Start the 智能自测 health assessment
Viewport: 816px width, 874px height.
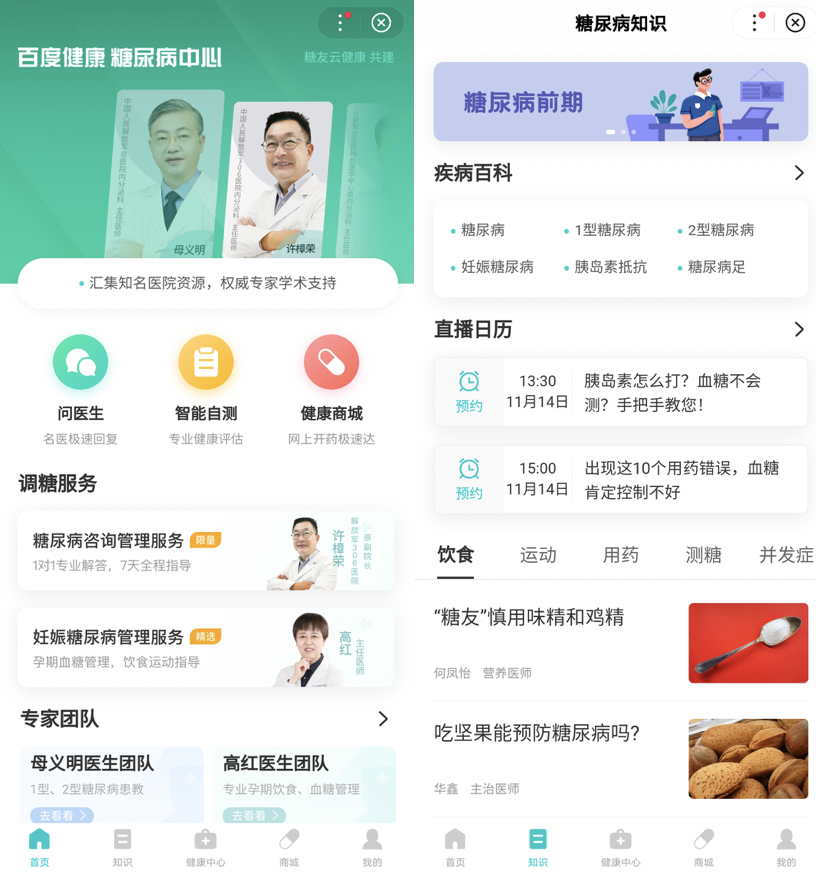(206, 363)
